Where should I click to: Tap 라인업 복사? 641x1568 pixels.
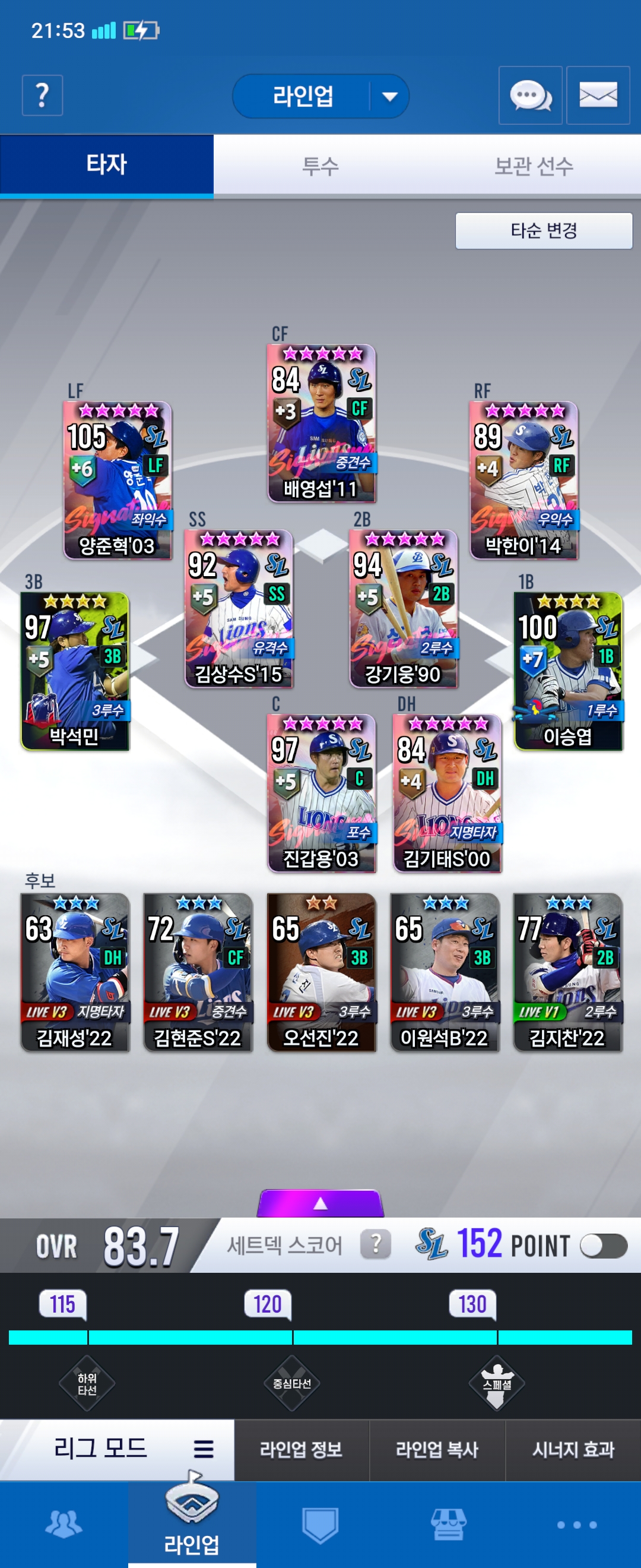(x=437, y=1450)
